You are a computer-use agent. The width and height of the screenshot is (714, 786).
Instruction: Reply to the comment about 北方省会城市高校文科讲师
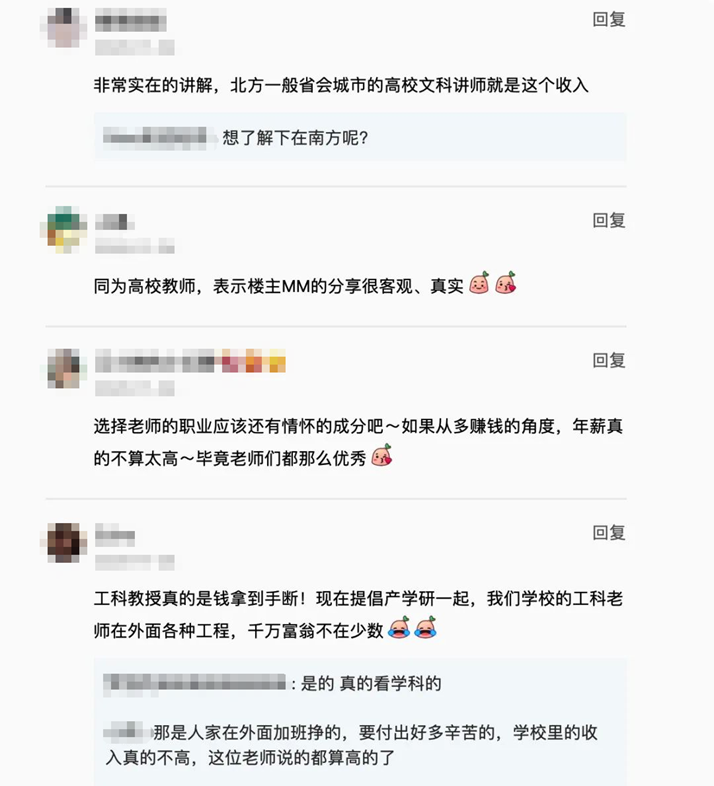point(609,19)
